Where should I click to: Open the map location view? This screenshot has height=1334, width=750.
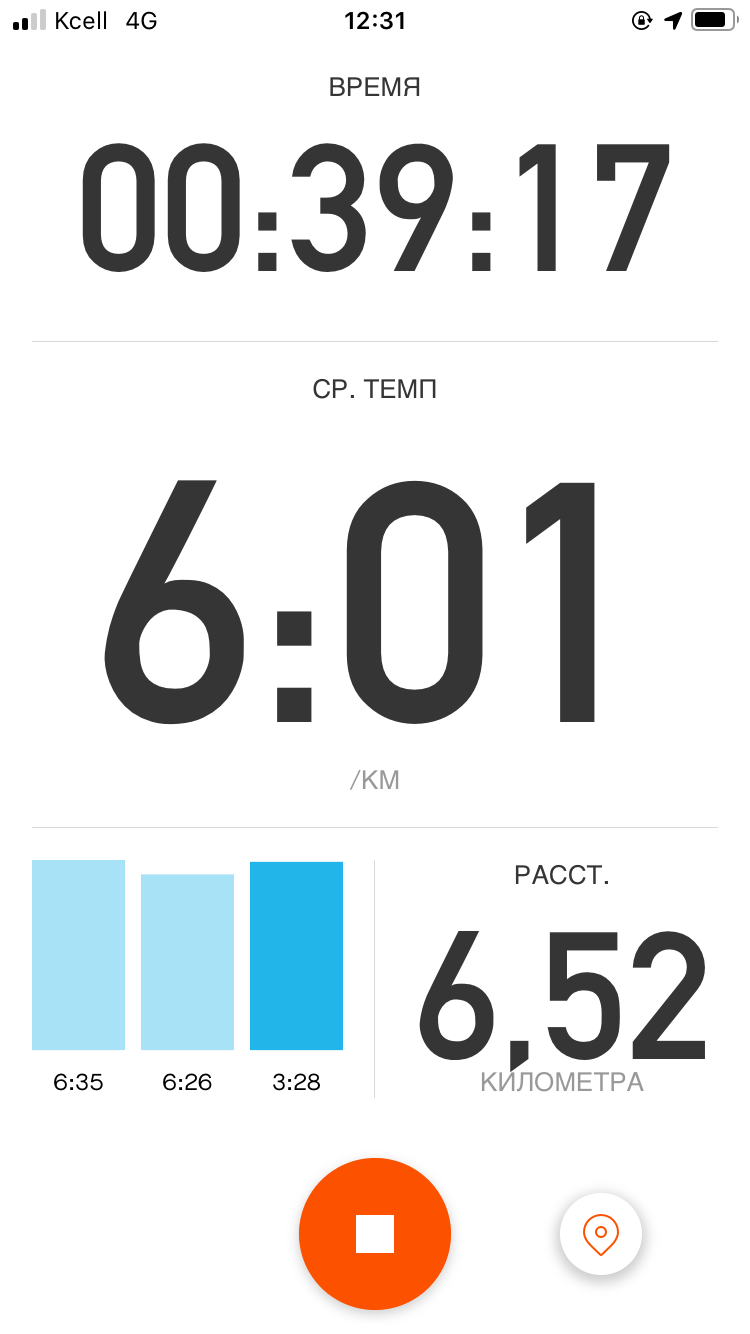click(x=600, y=1234)
